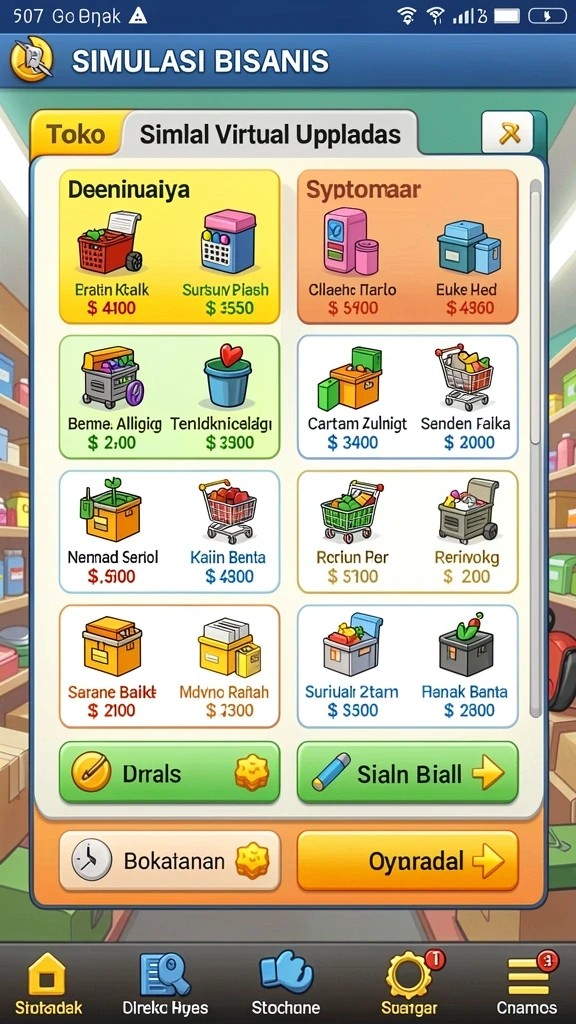The image size is (576, 1024).
Task: Switch to Simlal Virtual Uppladas tab
Action: click(x=270, y=134)
